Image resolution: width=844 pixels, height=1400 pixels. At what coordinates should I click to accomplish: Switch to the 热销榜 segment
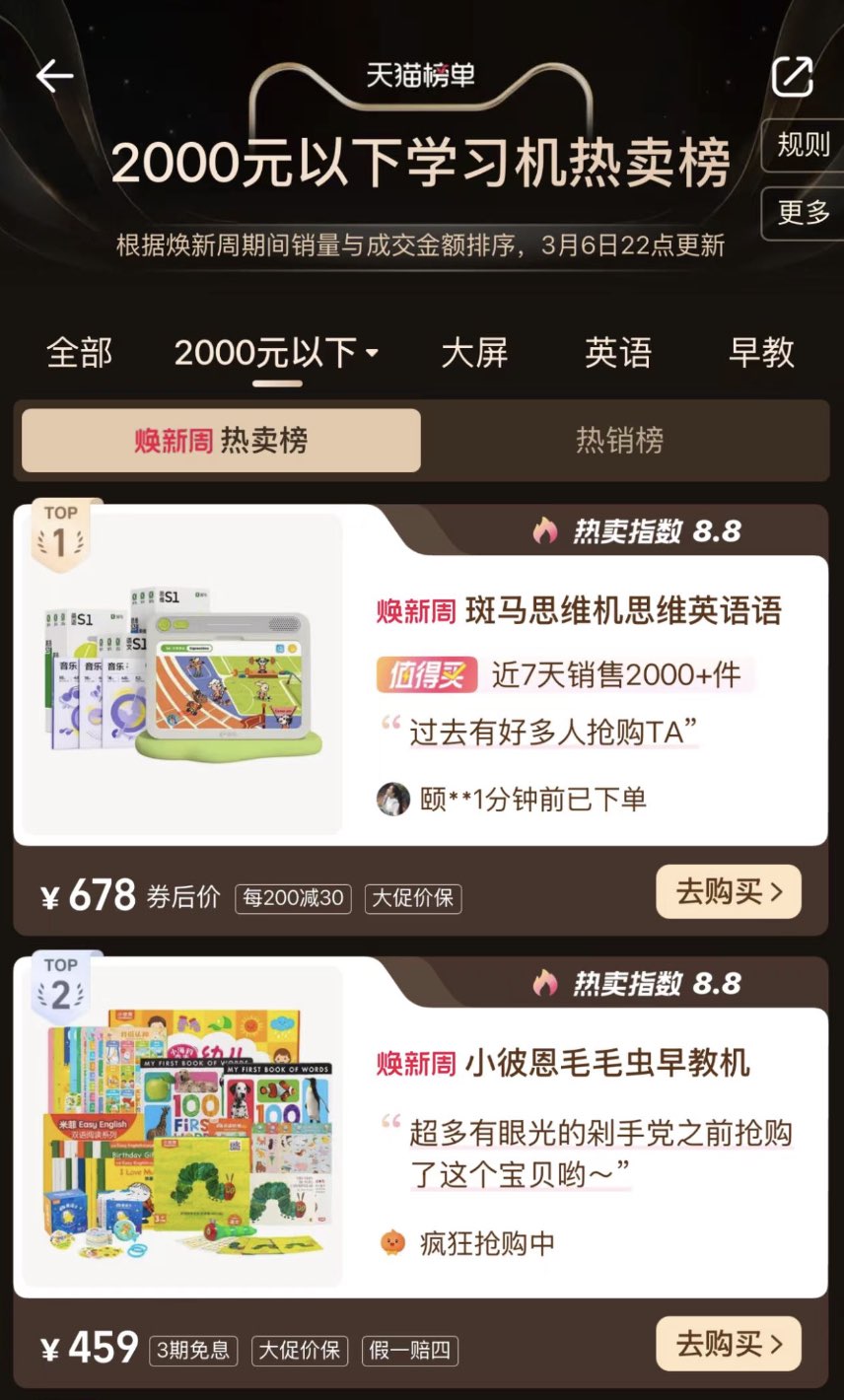point(619,440)
